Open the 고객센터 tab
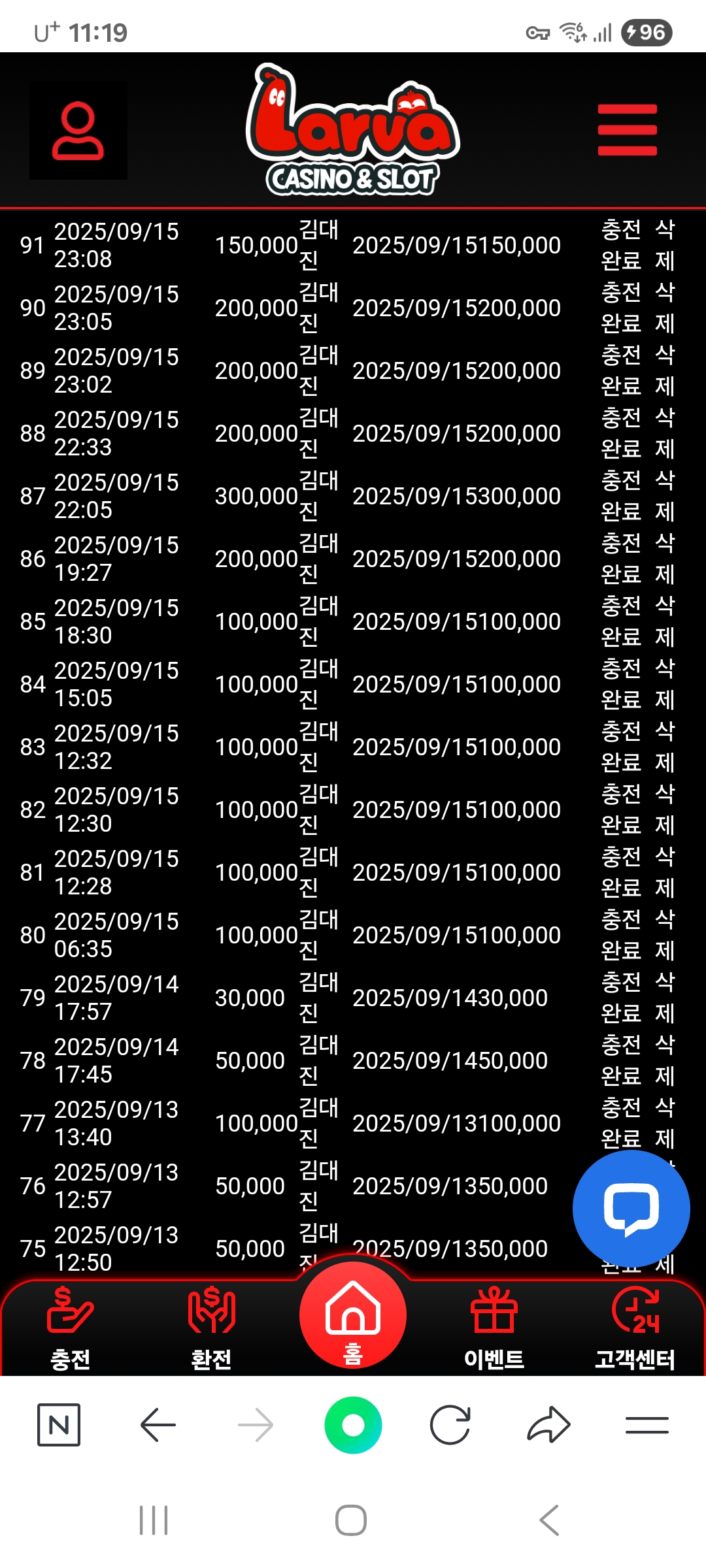The width and height of the screenshot is (706, 1568). click(635, 1328)
